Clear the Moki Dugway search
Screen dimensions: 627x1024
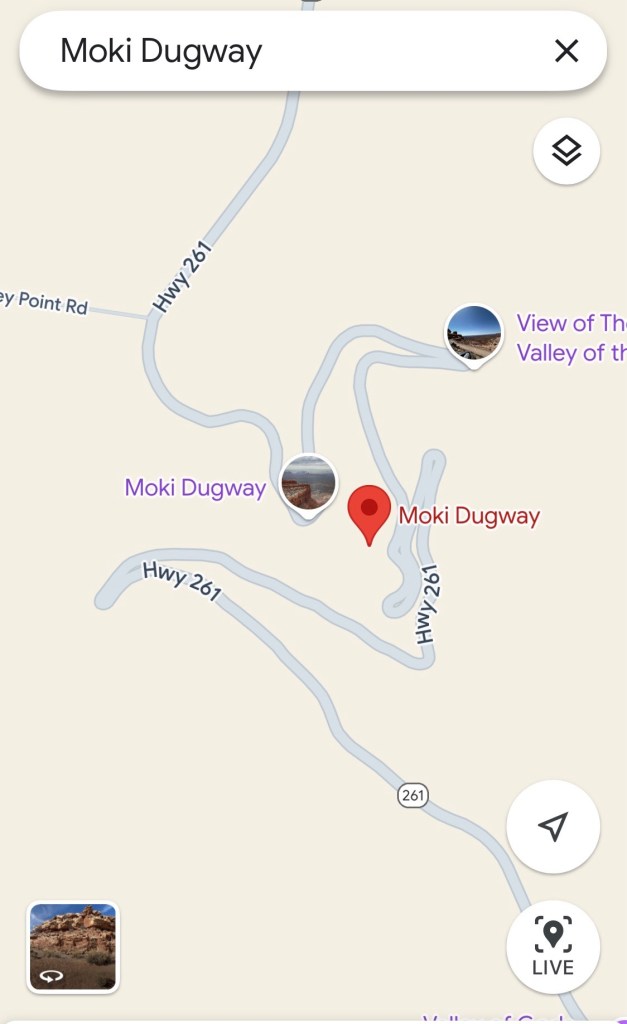566,51
